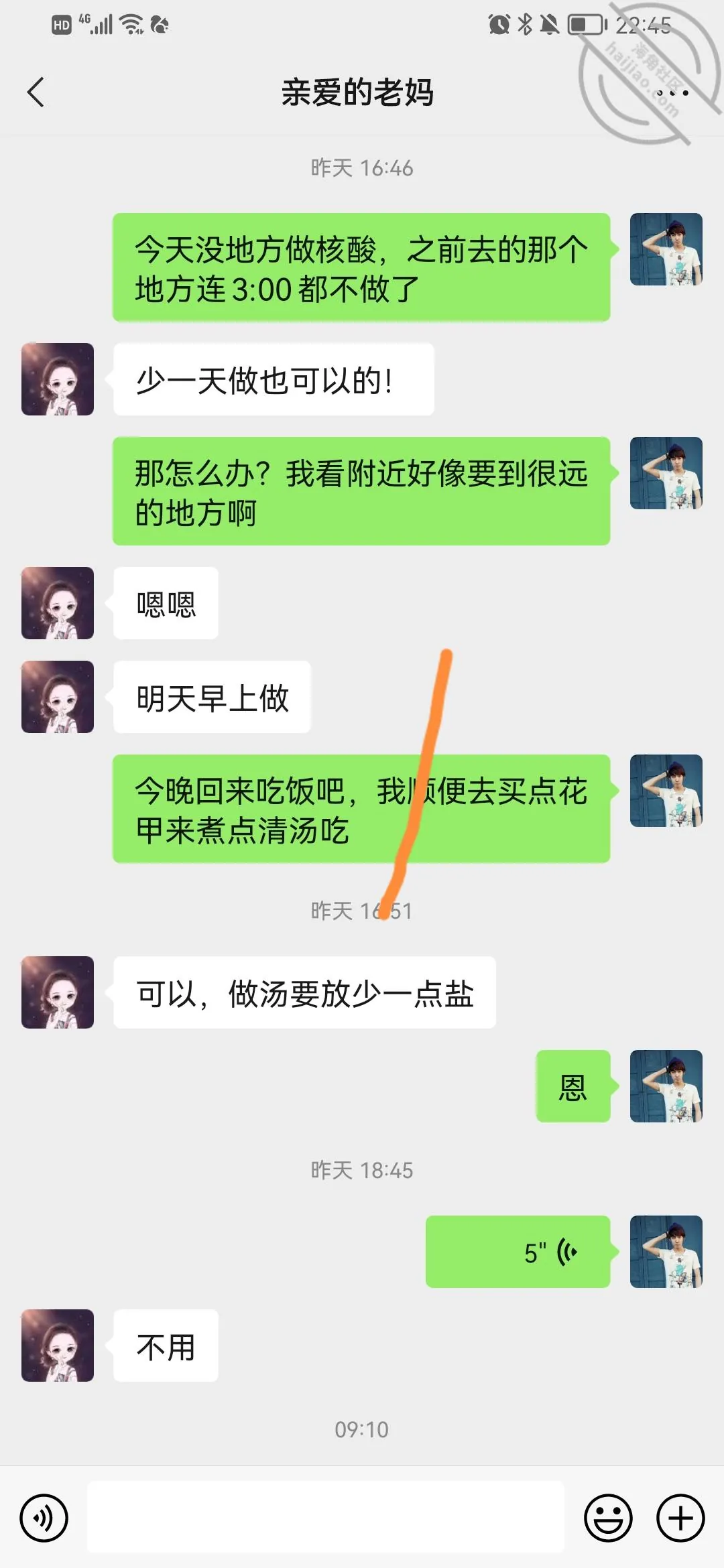This screenshot has height=1568, width=724.
Task: Open the three-dot chat info menu
Action: tap(672, 92)
